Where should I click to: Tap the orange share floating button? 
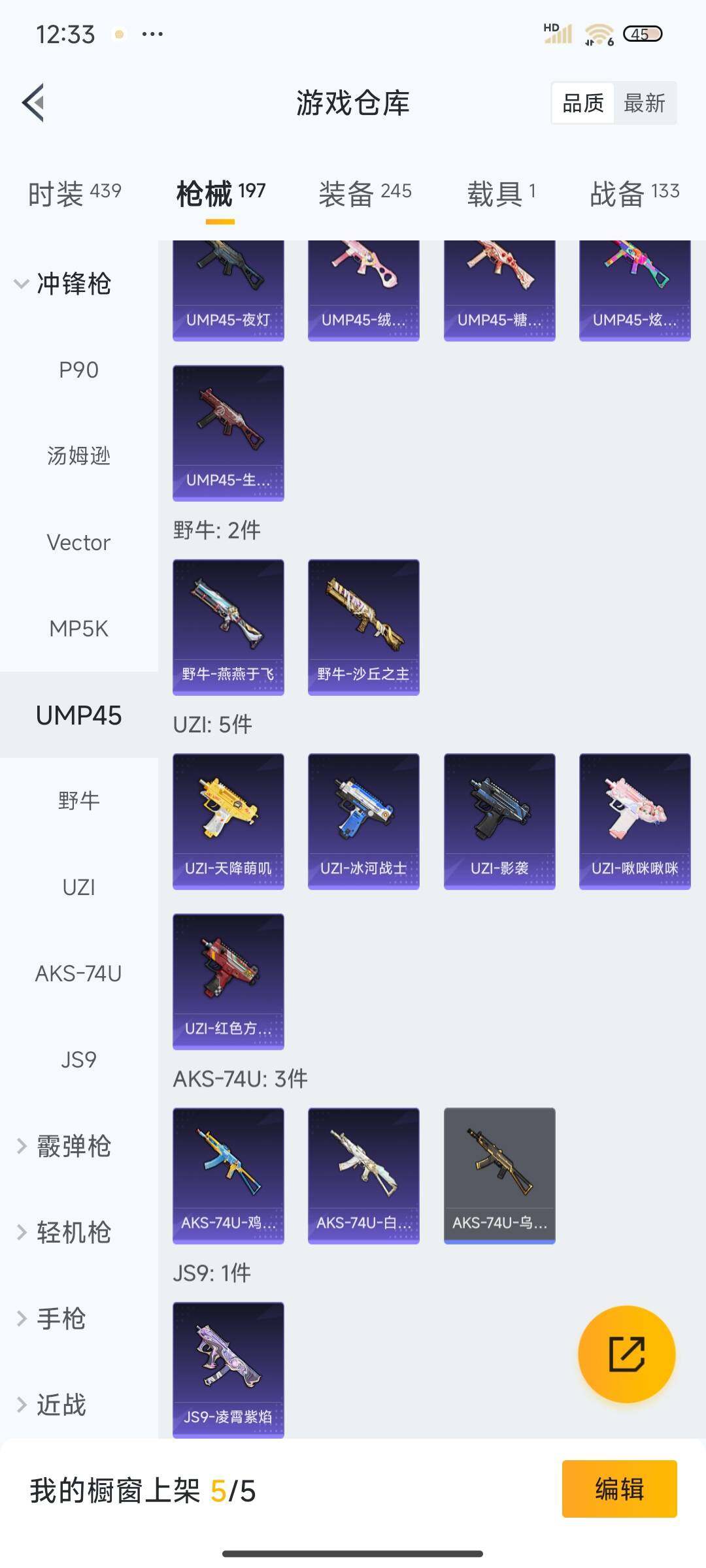tap(626, 1354)
